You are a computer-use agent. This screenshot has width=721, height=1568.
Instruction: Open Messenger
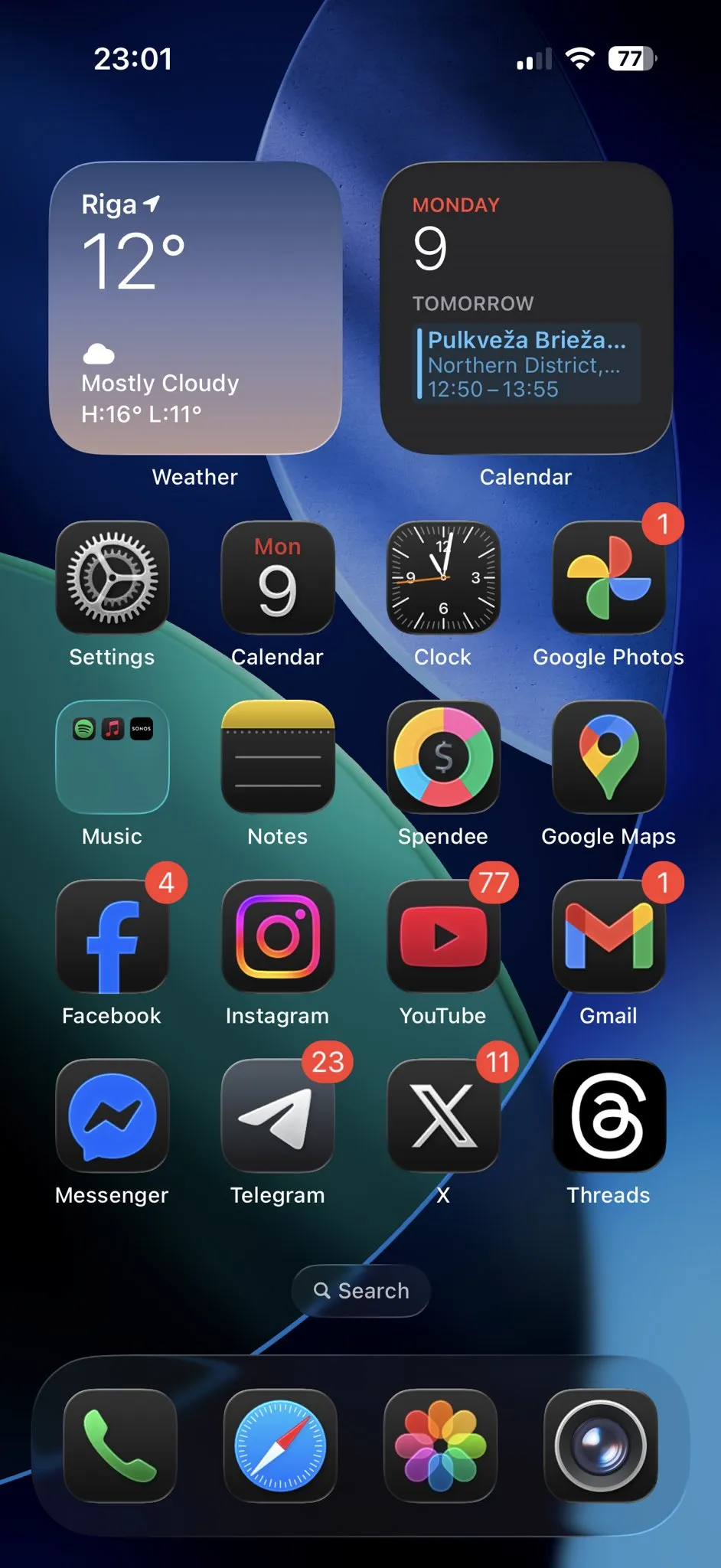[x=113, y=1116]
